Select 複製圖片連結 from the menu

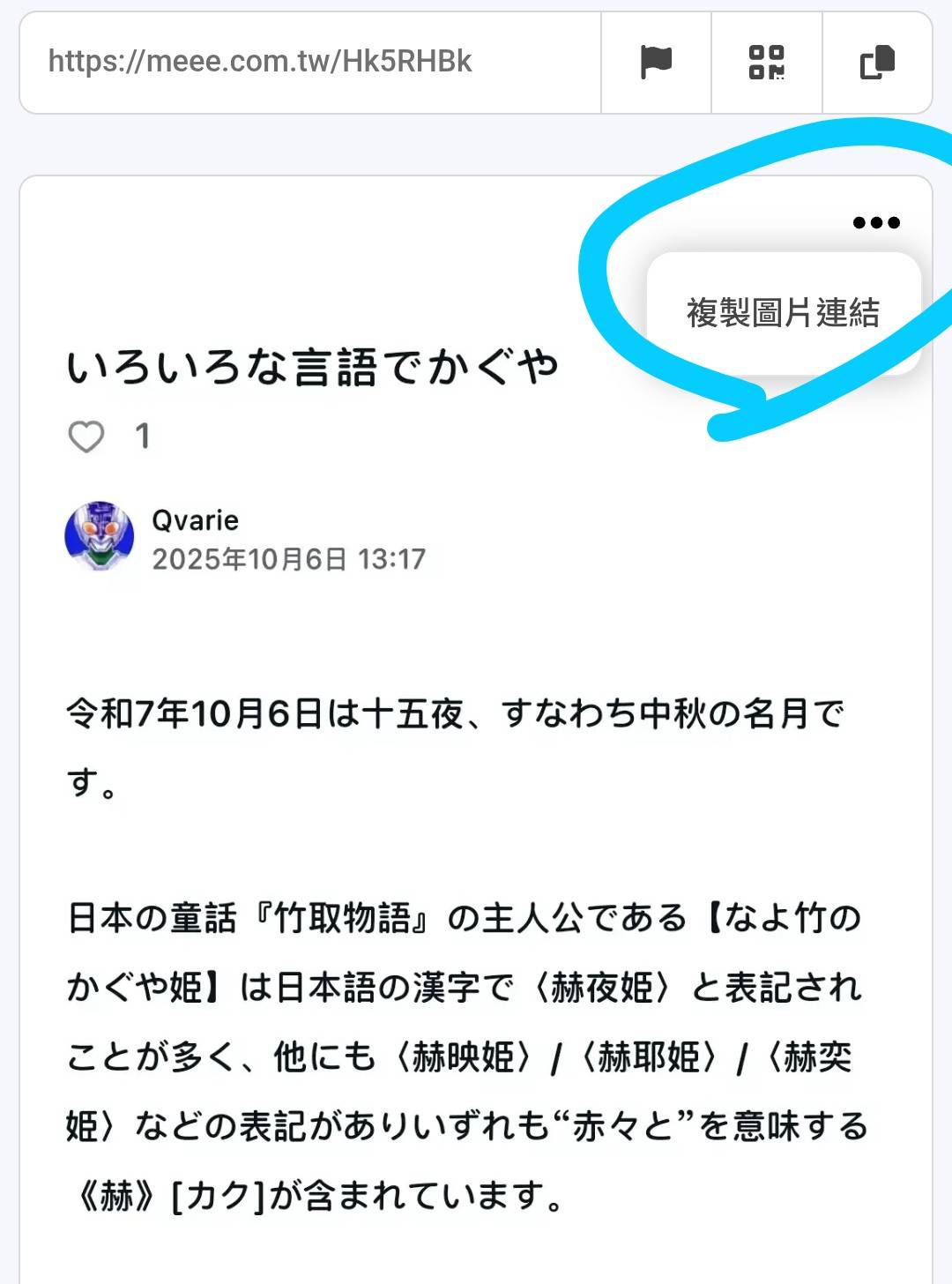tap(783, 313)
